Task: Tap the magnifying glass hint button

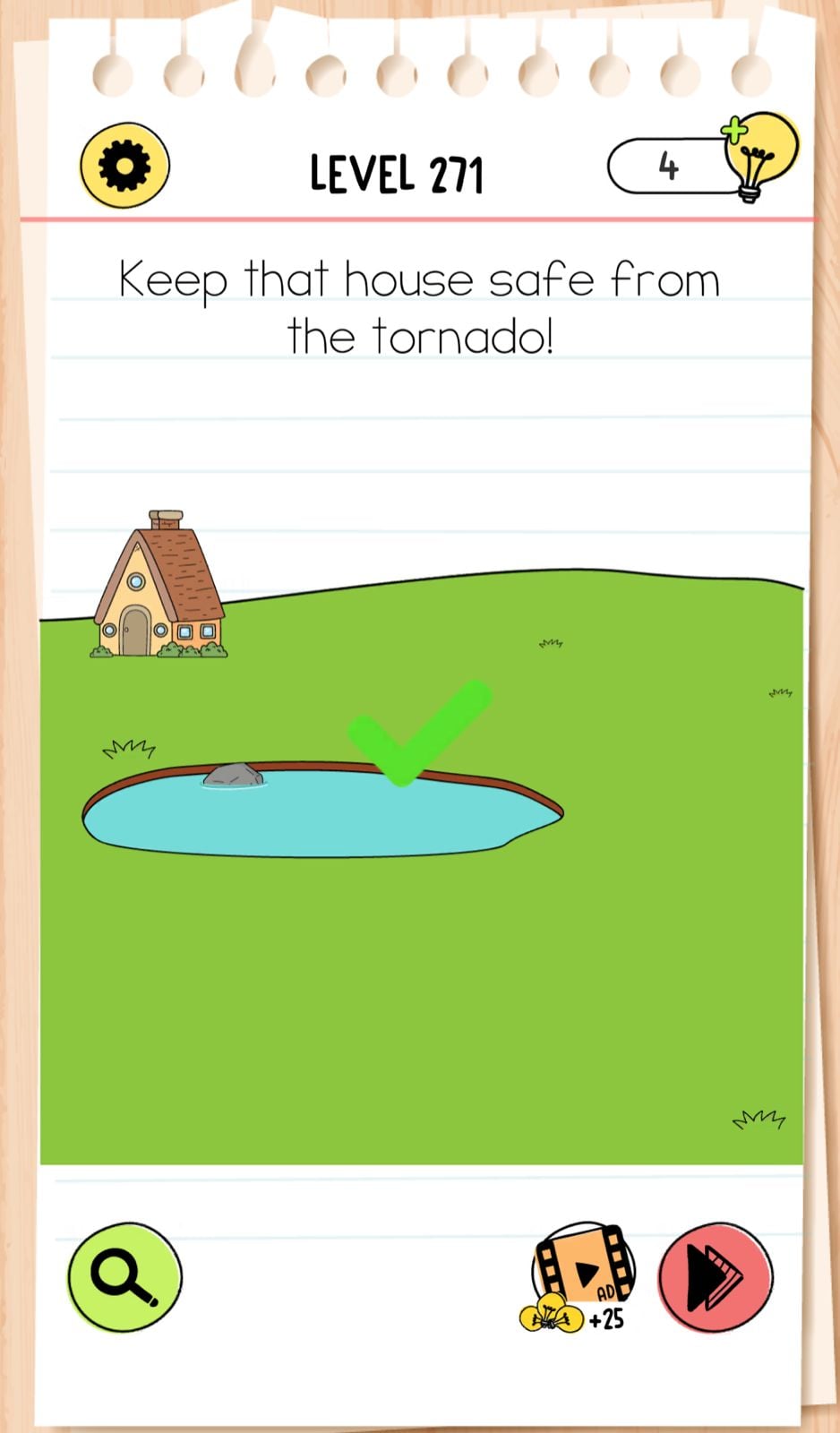Action: pos(124,1275)
